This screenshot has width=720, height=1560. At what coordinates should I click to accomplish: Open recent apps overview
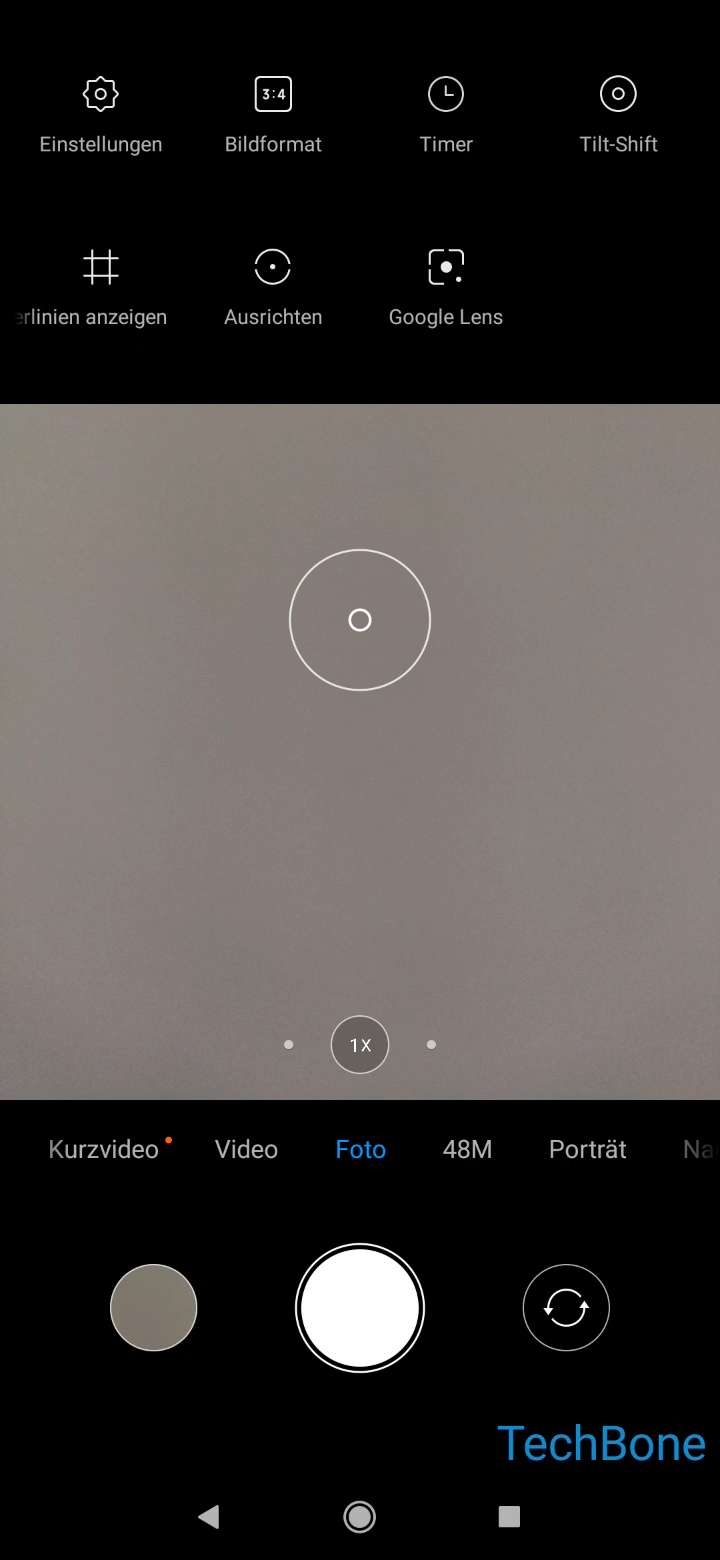tap(509, 1517)
